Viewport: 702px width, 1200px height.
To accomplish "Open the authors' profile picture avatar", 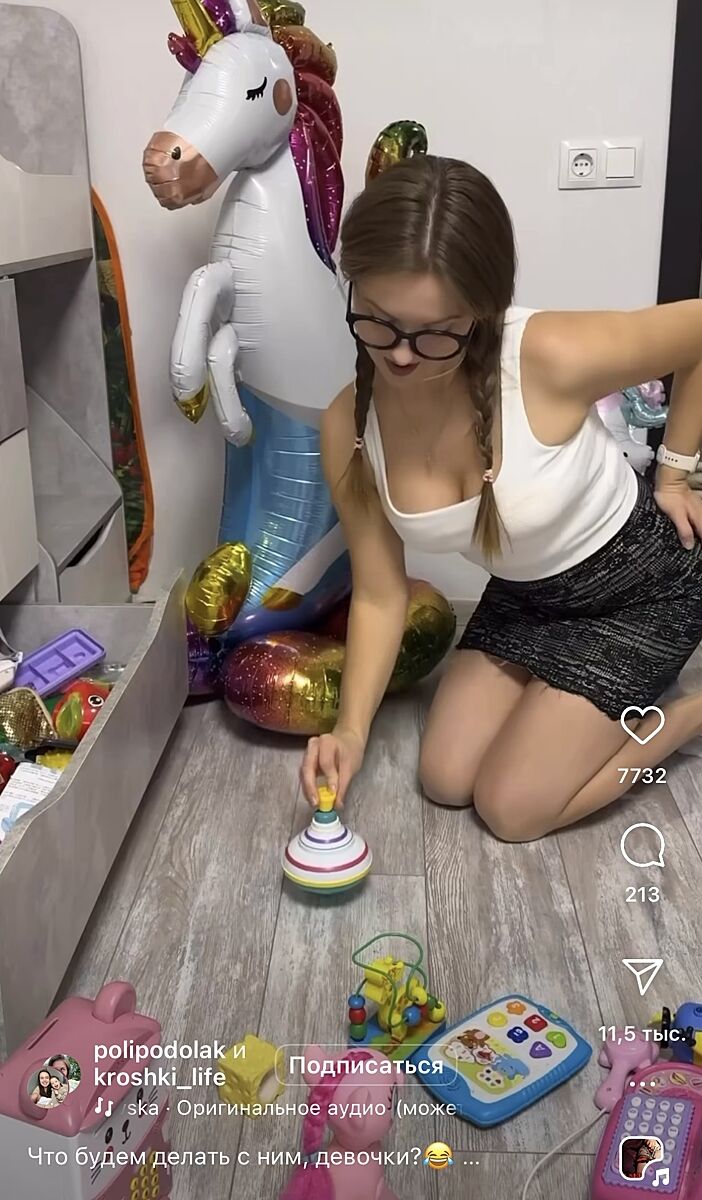I will 54,1080.
